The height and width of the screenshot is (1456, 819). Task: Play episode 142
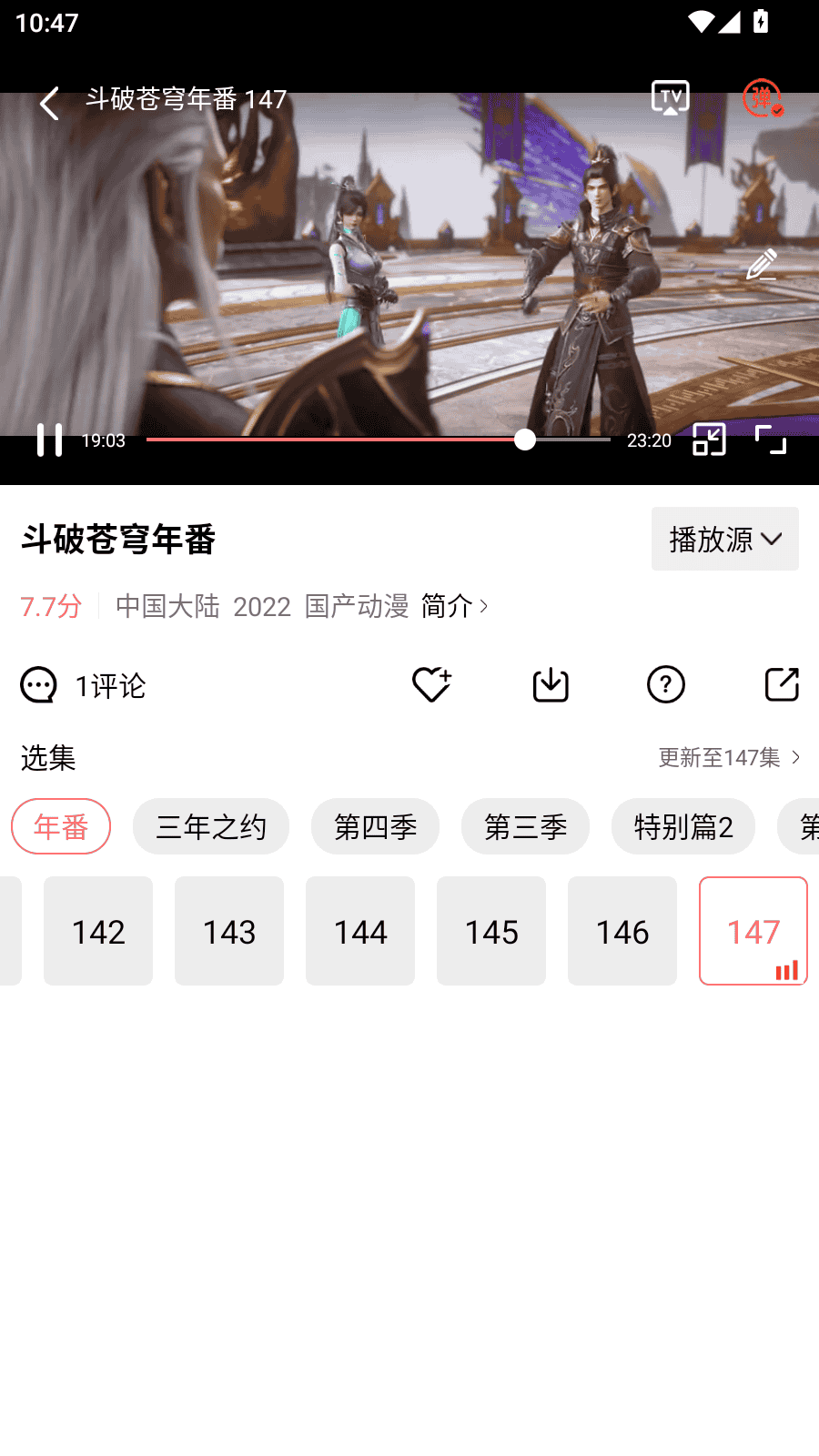(98, 931)
